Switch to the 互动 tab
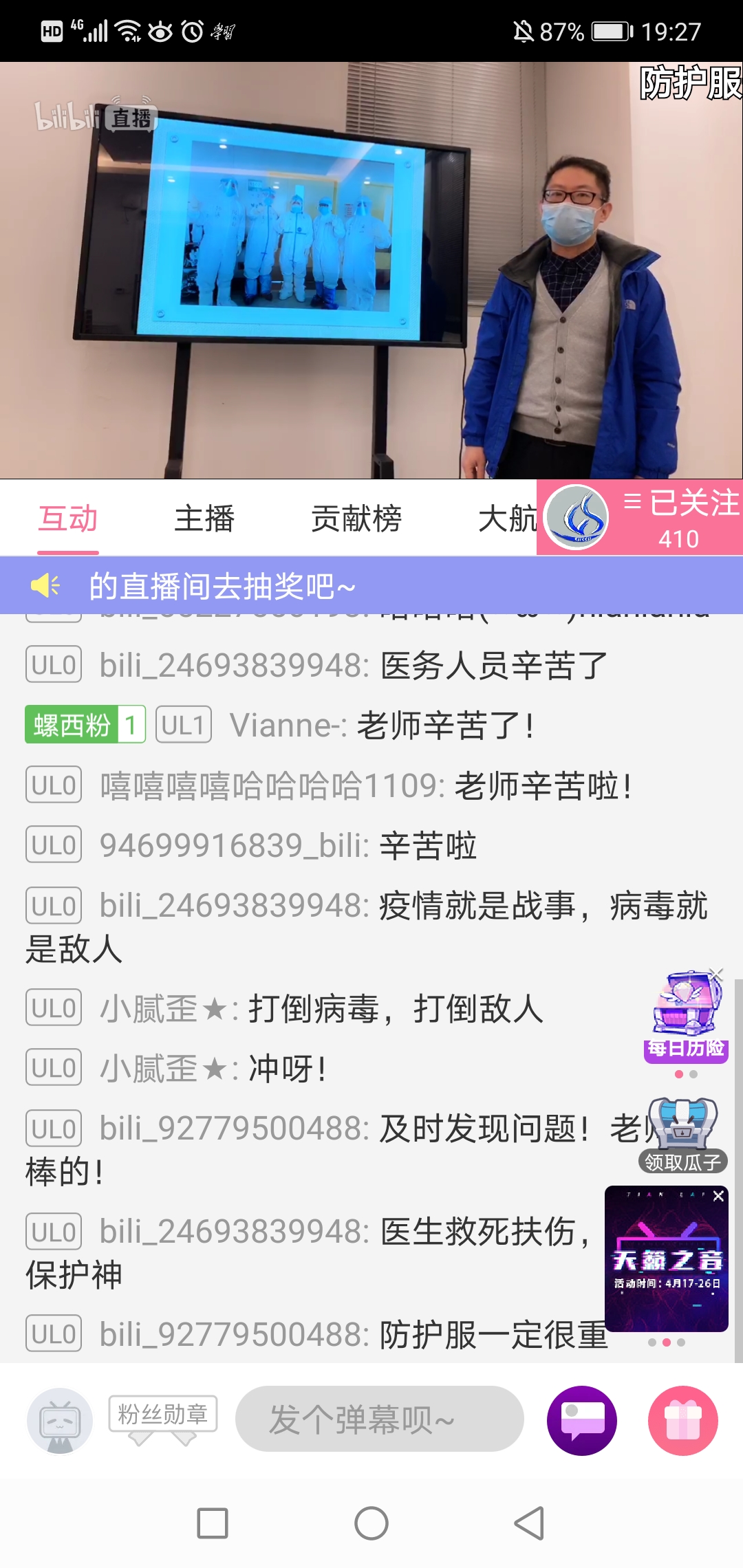 pyautogui.click(x=68, y=519)
